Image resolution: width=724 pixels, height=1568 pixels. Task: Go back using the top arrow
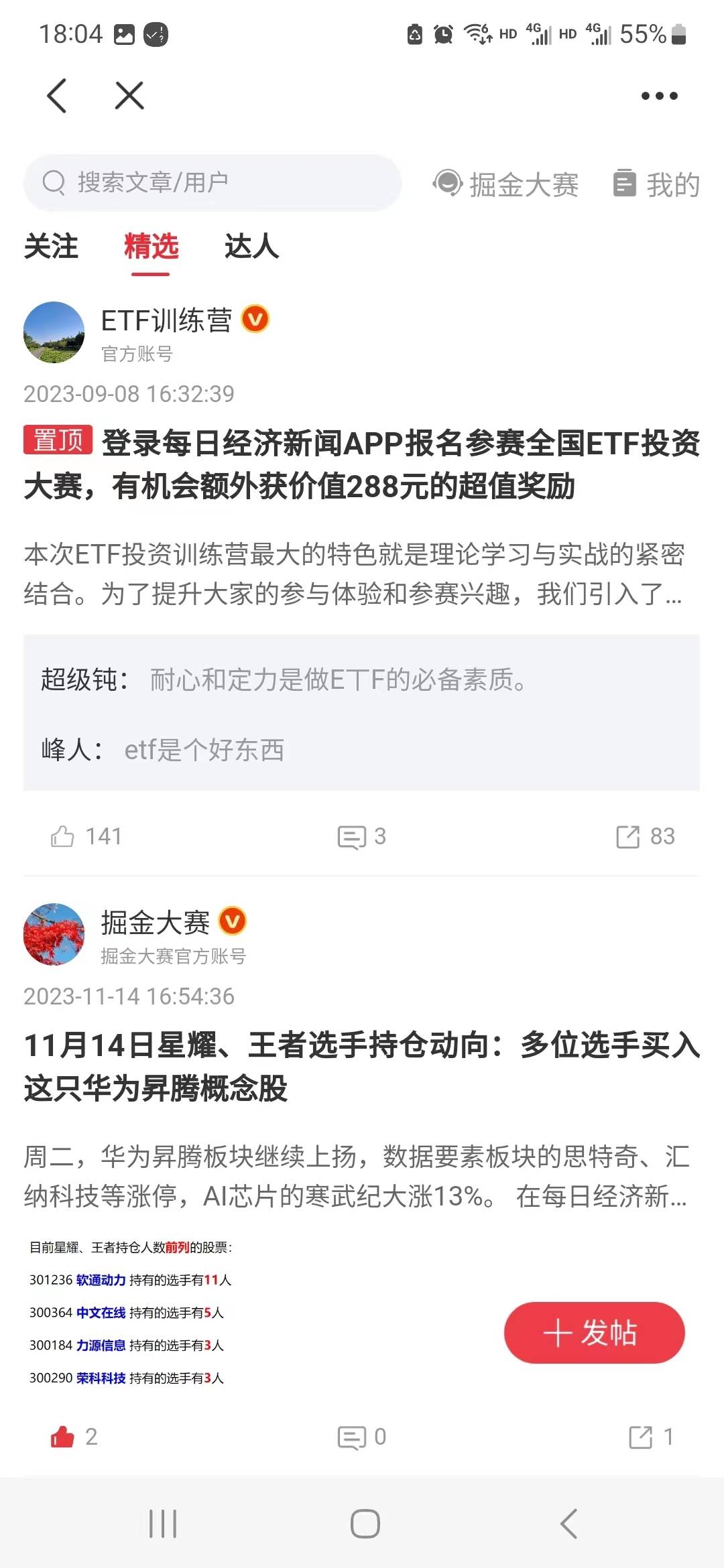pyautogui.click(x=58, y=96)
